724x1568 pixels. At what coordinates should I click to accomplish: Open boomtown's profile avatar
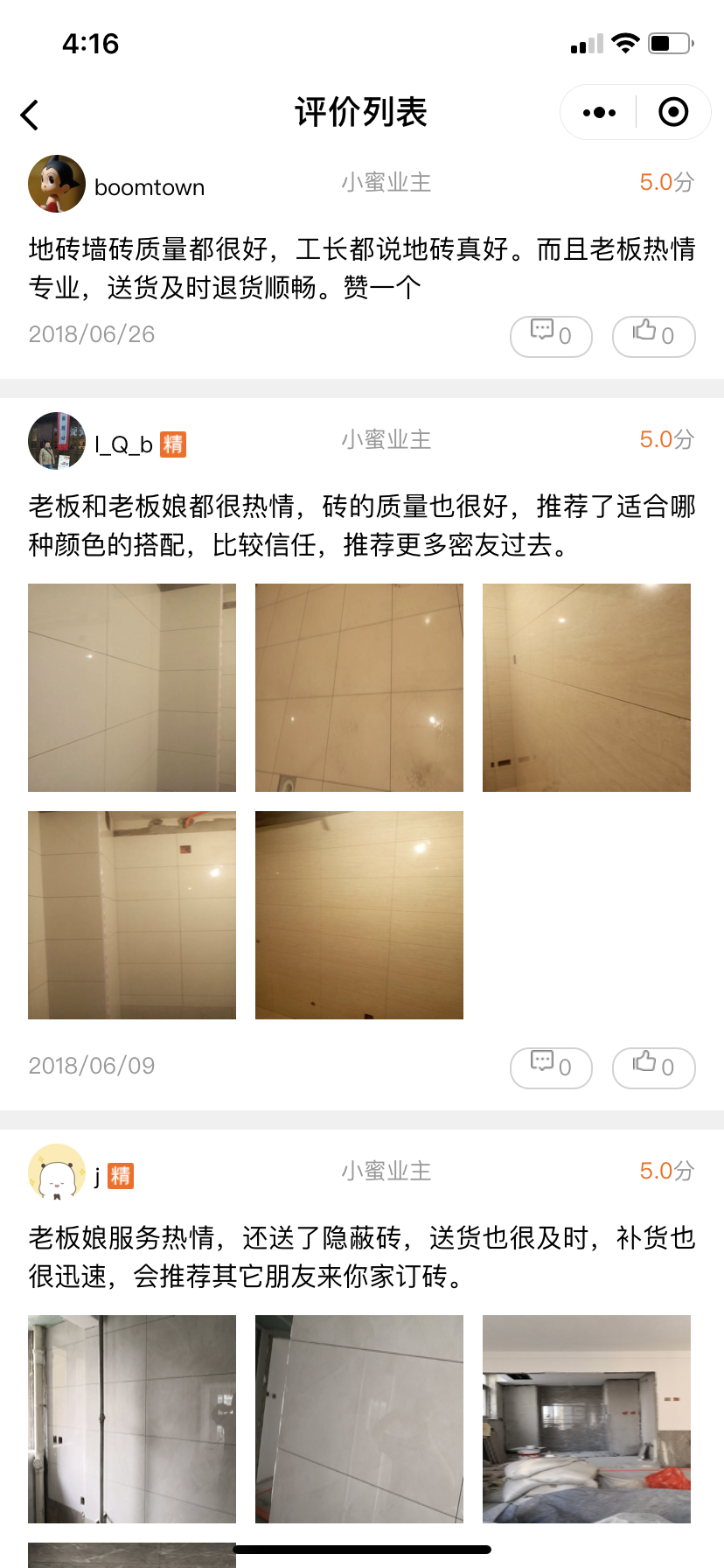click(57, 184)
